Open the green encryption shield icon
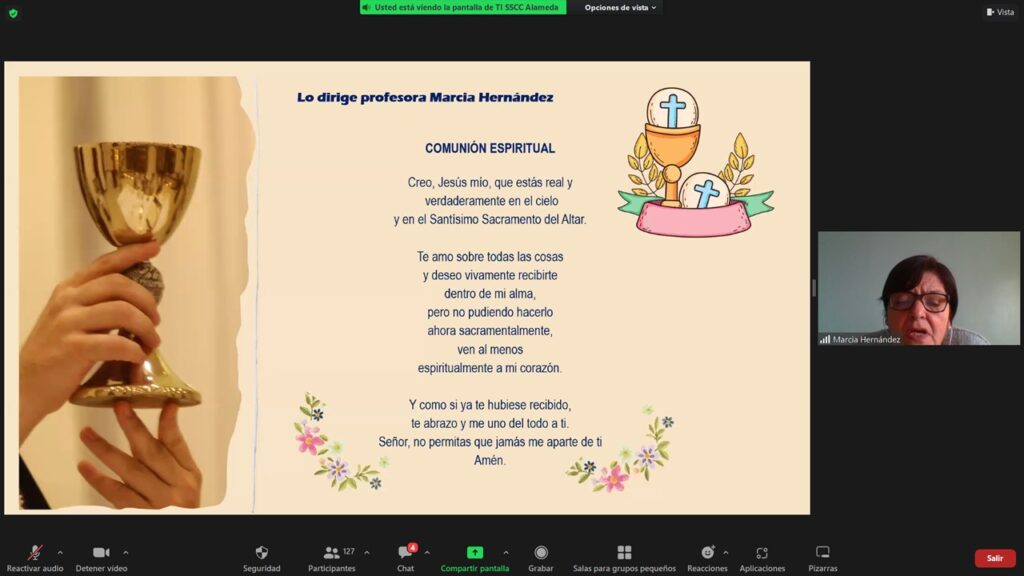1024x576 pixels. (13, 13)
